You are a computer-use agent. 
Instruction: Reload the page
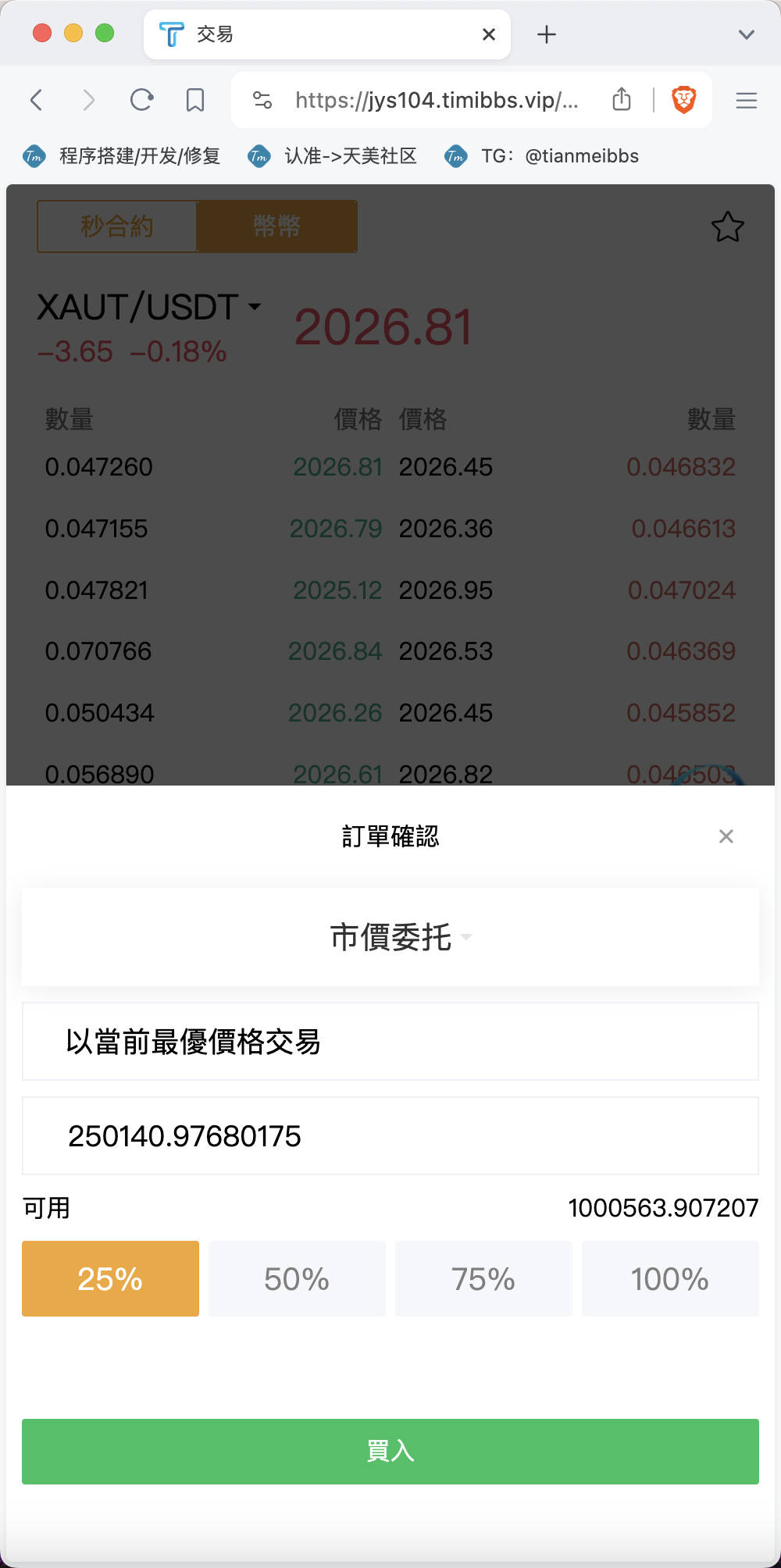pos(141,100)
